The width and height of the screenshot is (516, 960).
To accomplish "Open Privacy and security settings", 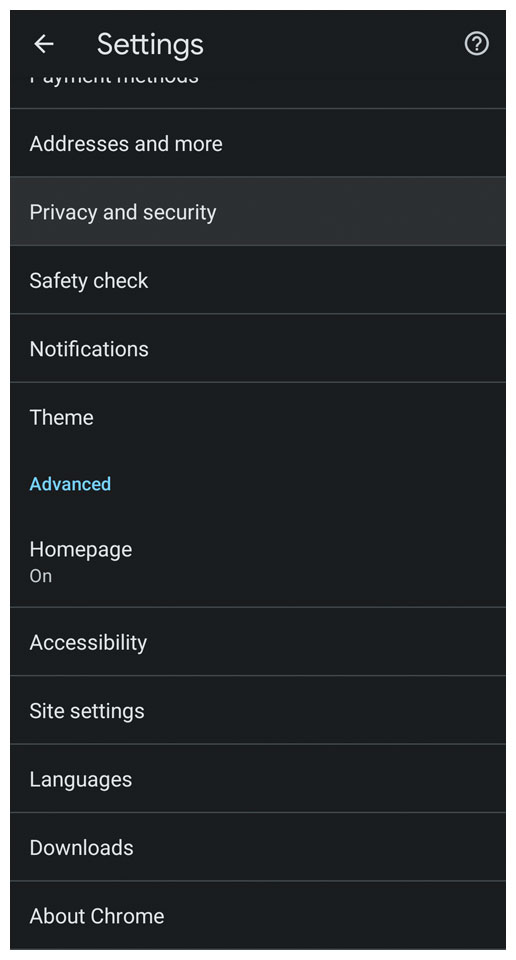I will tap(258, 212).
